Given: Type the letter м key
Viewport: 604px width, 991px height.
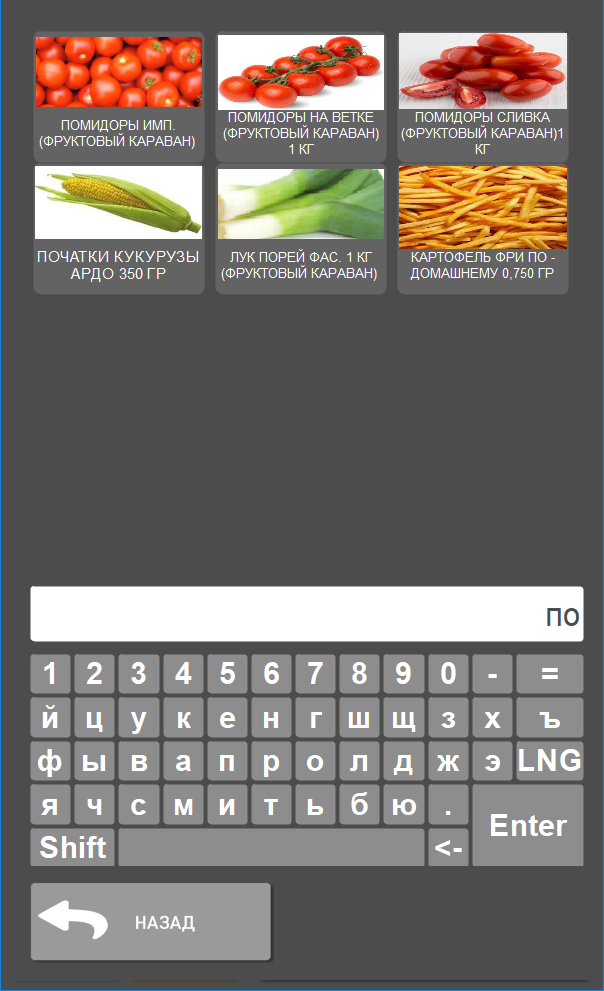Looking at the screenshot, I should tap(183, 805).
